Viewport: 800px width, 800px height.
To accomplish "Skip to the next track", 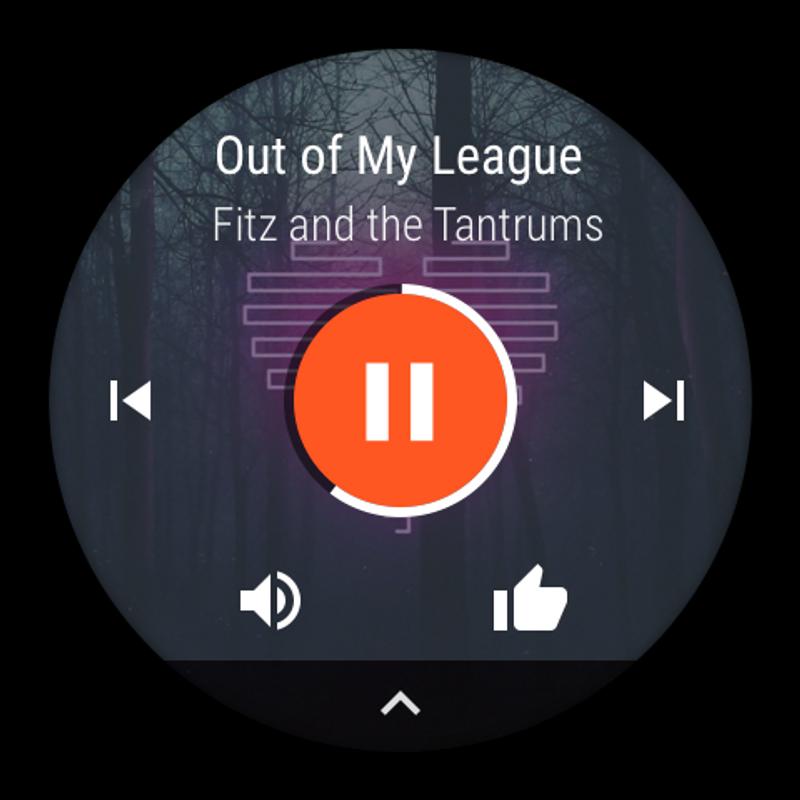I will click(x=664, y=401).
